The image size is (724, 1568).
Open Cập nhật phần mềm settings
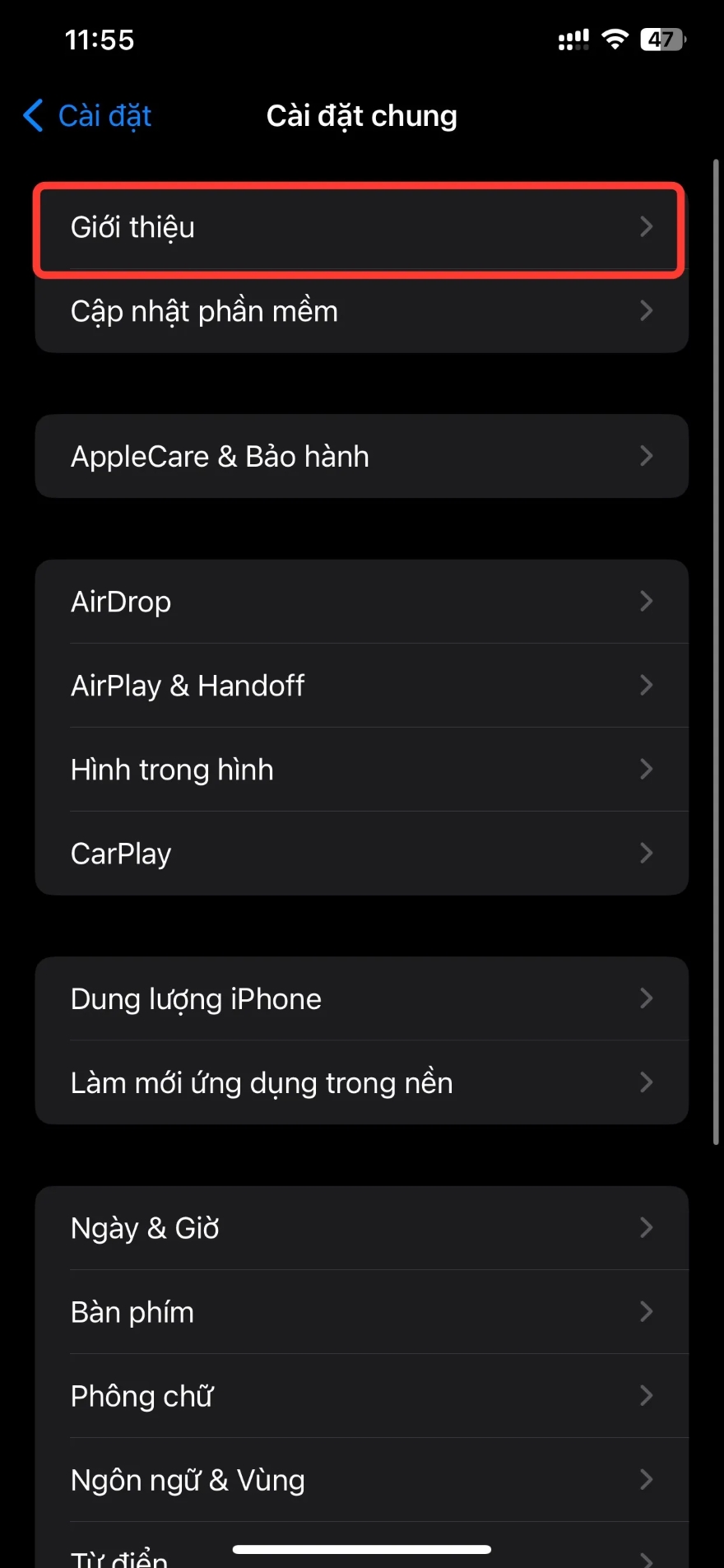(362, 311)
